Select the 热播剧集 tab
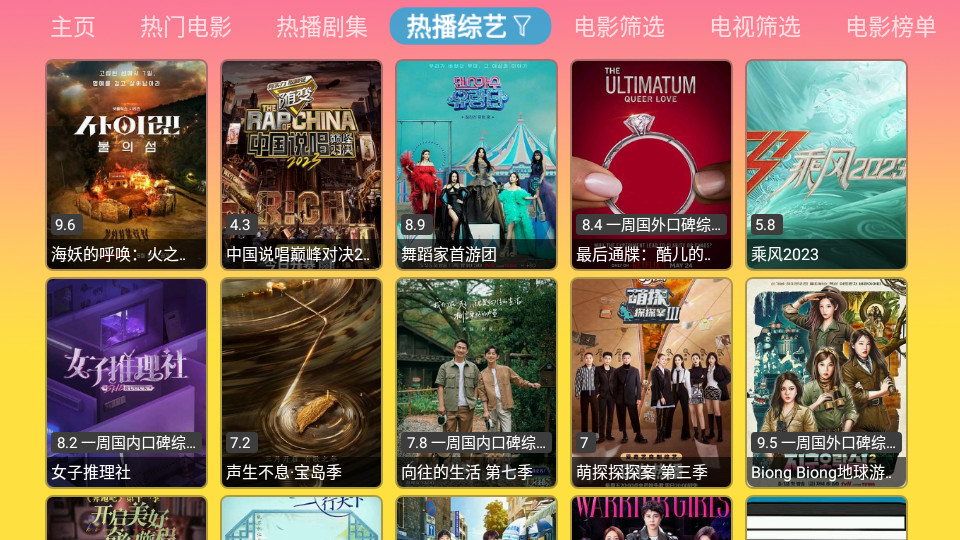Screen dimensions: 960x540 [322, 27]
